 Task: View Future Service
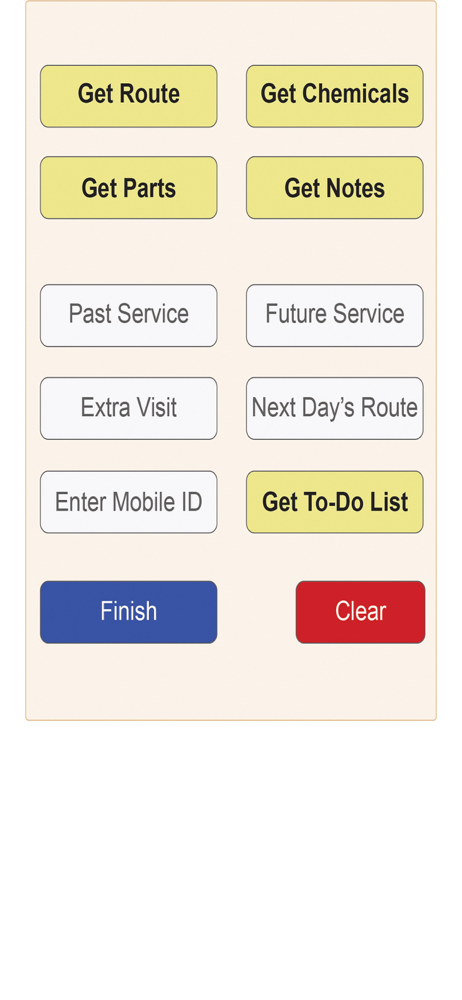[x=334, y=316]
